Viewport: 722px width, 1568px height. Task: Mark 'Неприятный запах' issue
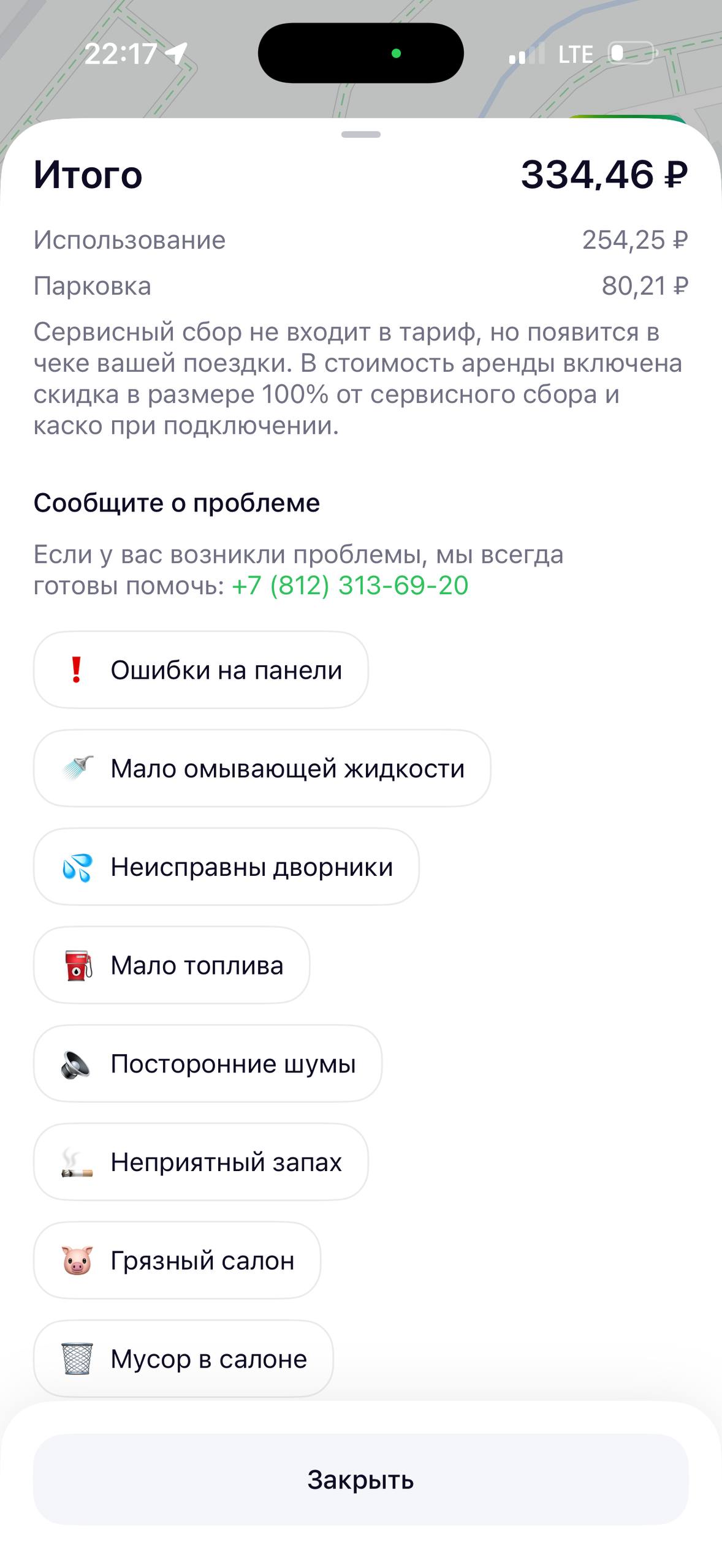(x=200, y=1162)
